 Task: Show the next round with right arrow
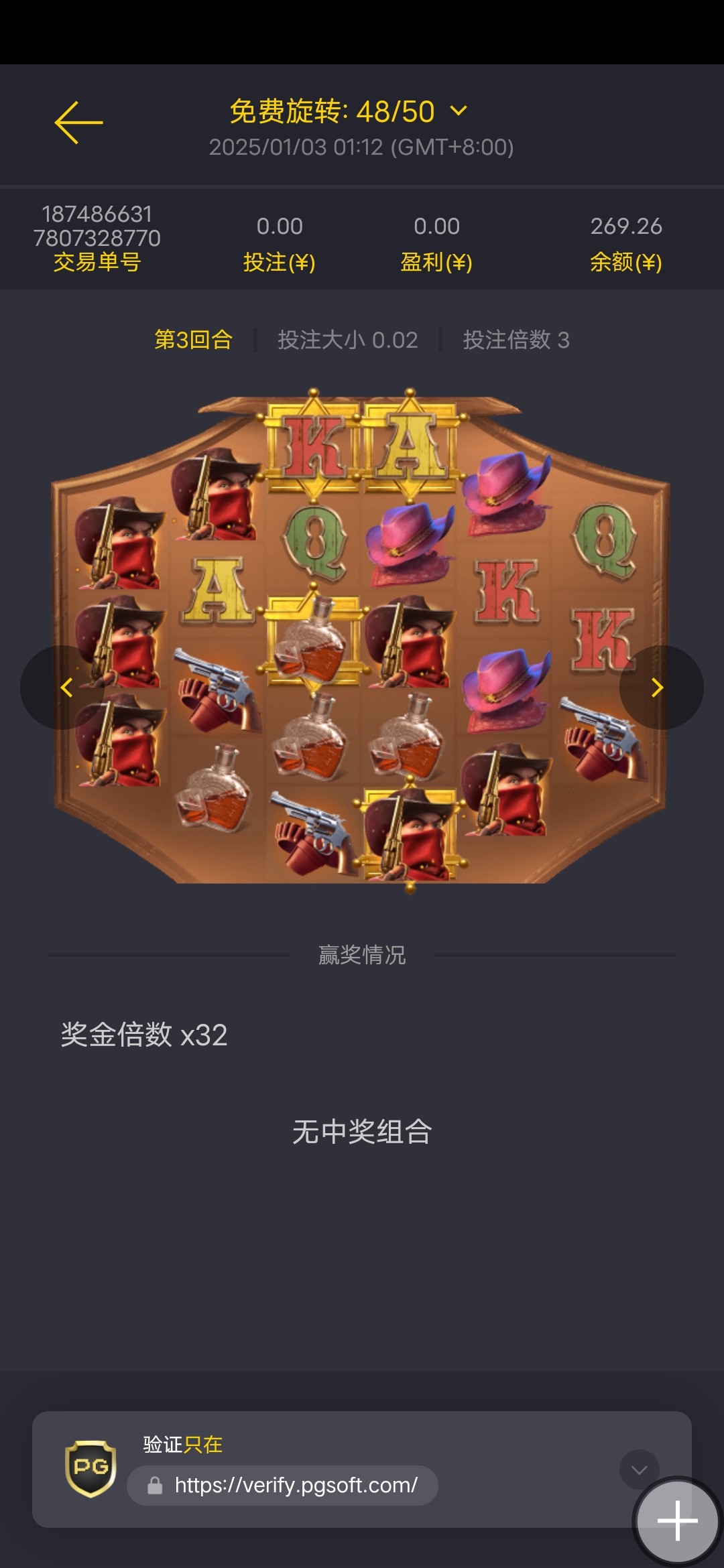click(x=659, y=688)
